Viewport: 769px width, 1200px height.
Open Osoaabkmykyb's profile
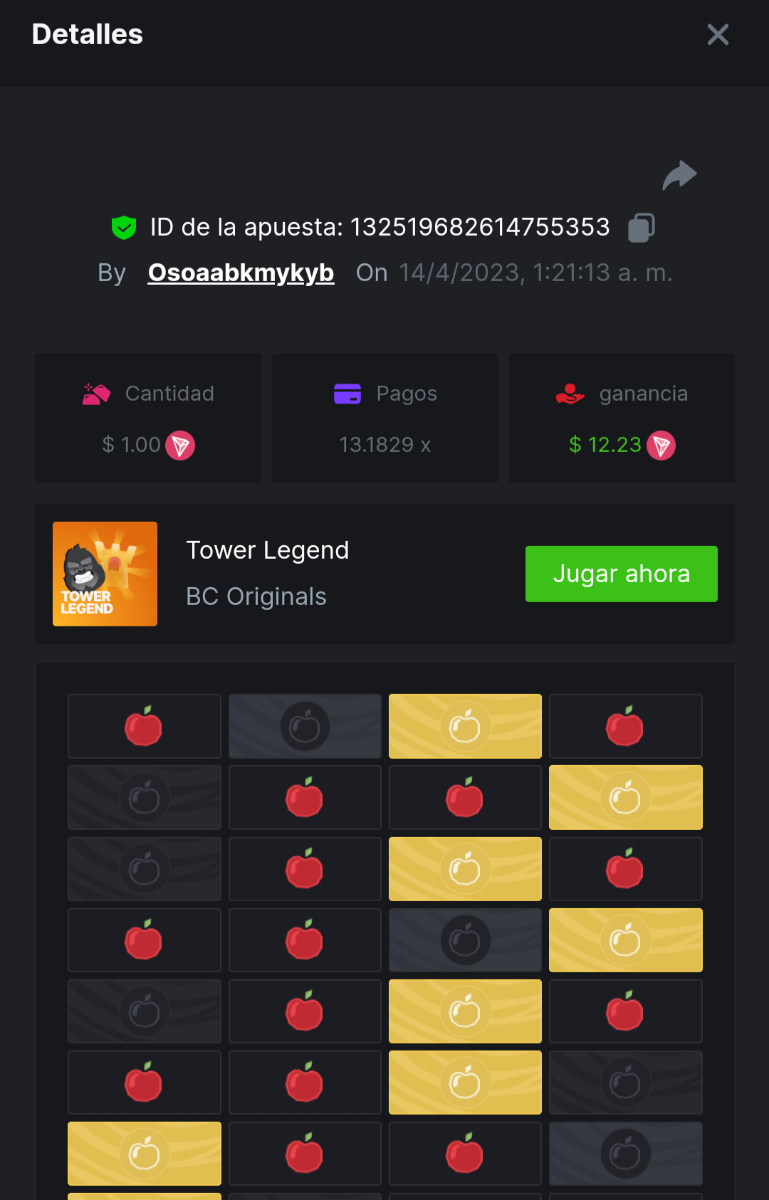(241, 273)
